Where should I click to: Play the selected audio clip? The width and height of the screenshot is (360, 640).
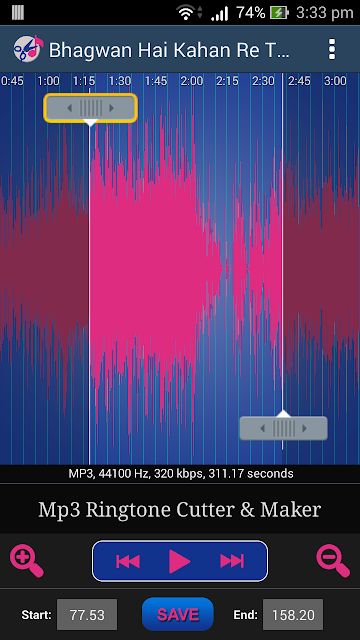coord(180,561)
